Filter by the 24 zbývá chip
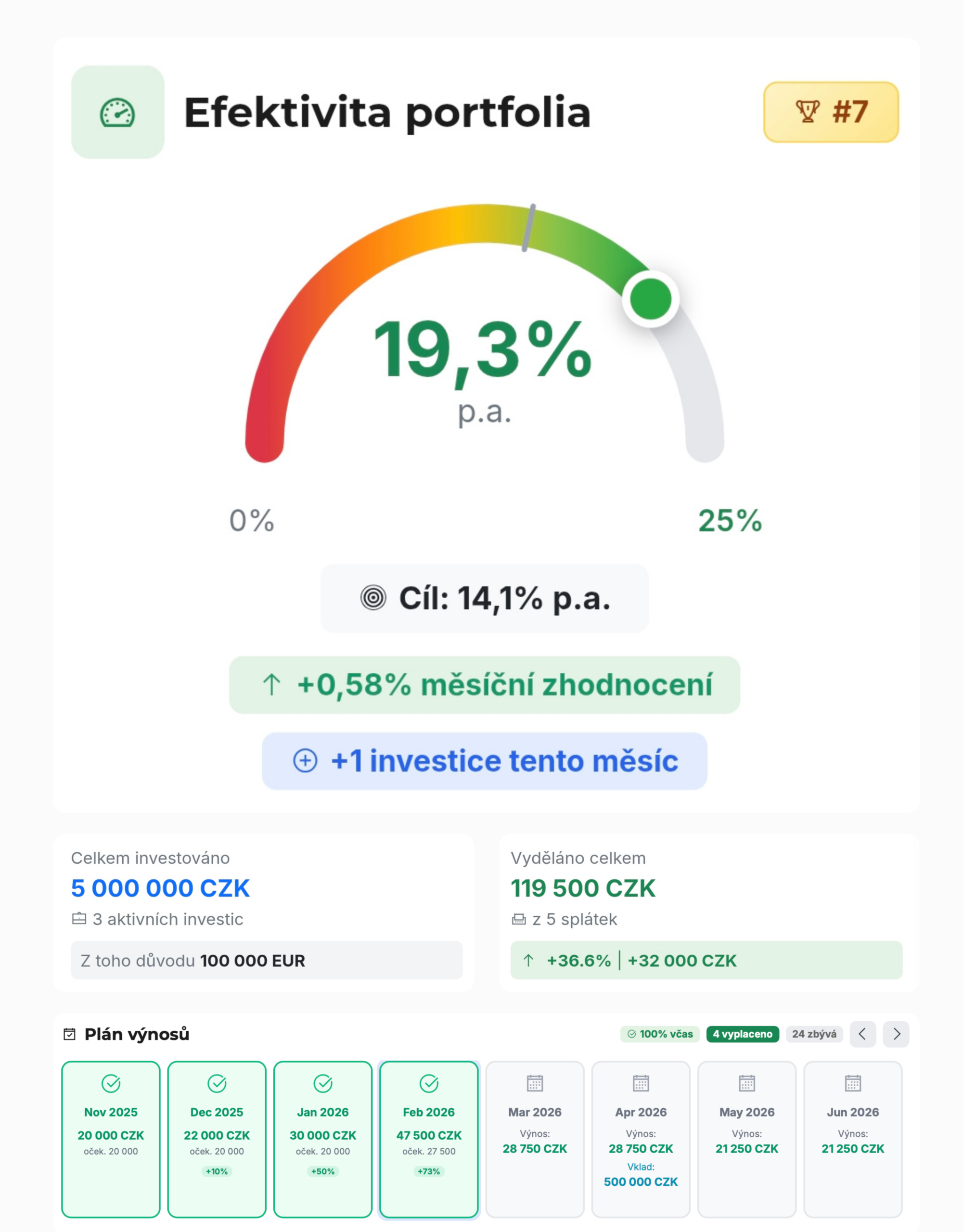963x1232 pixels. [x=813, y=1034]
